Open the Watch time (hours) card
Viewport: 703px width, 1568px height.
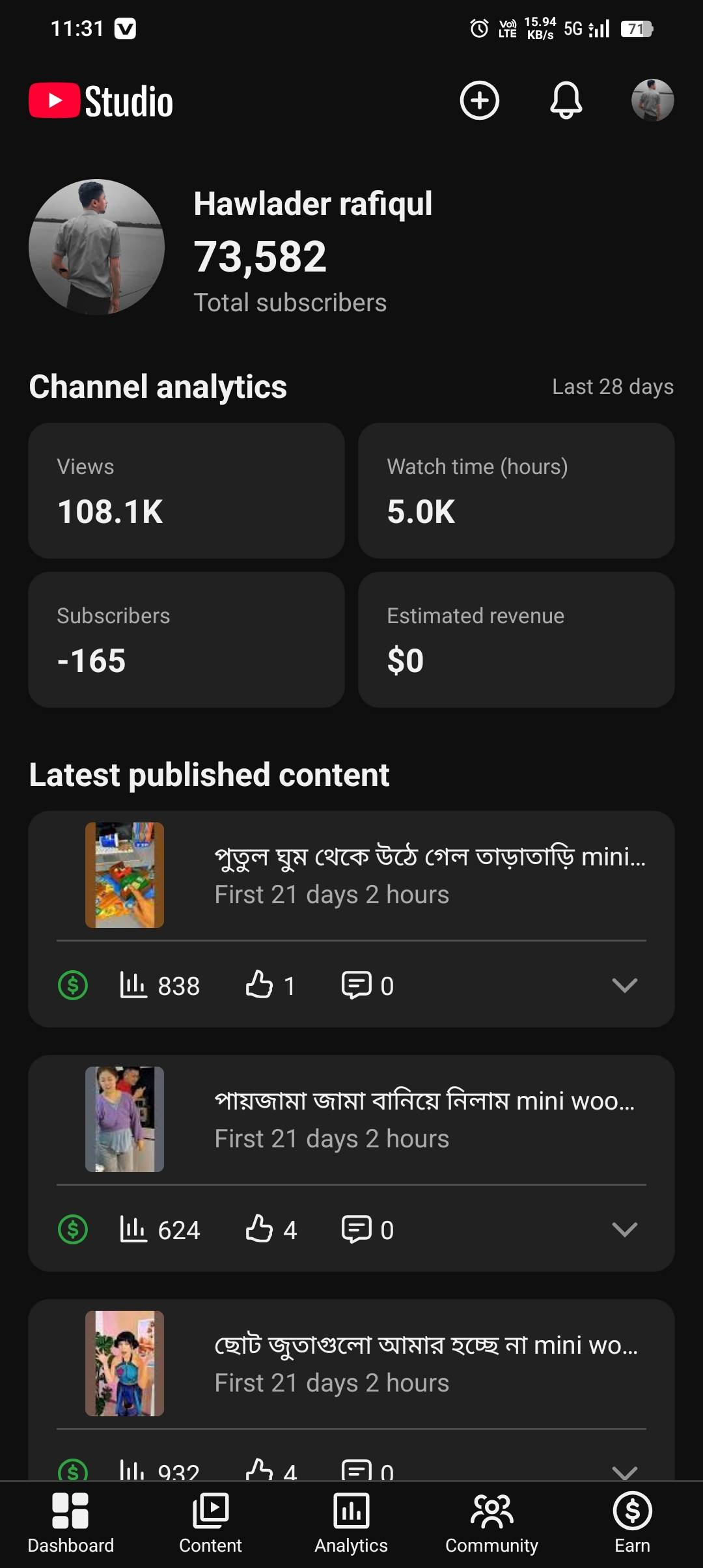tap(516, 490)
